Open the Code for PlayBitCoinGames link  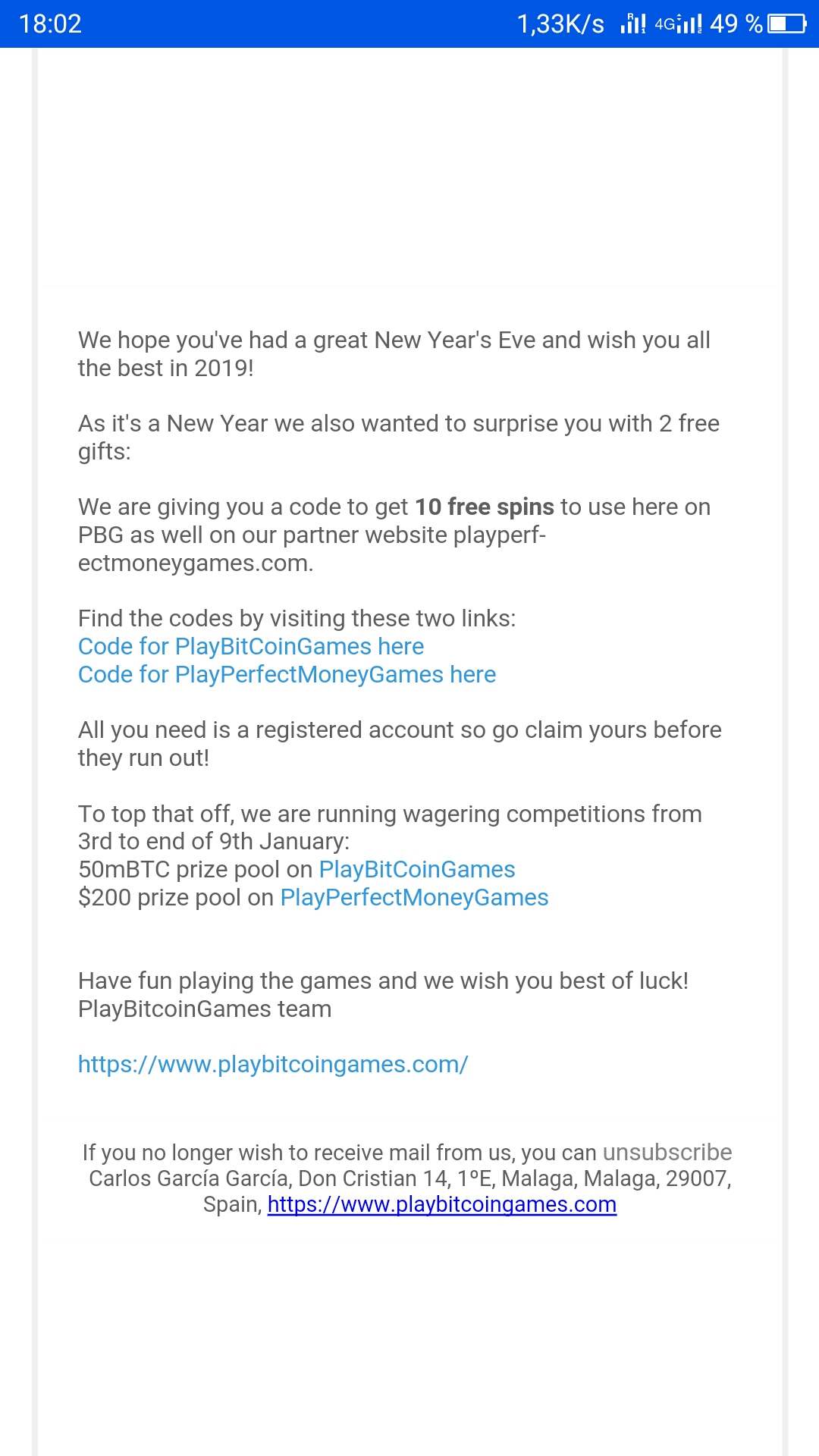click(251, 646)
